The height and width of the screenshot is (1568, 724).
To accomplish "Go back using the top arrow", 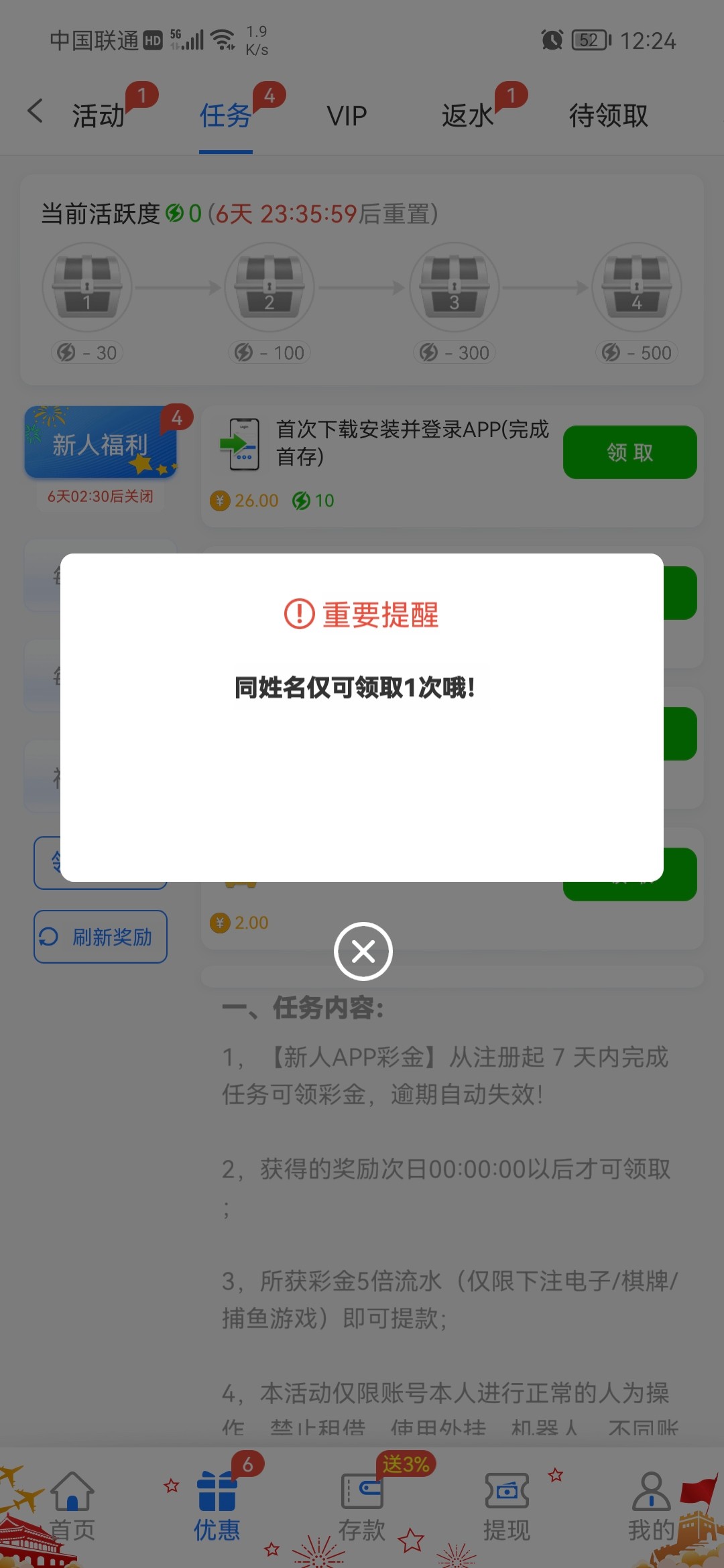I will pos(36,111).
